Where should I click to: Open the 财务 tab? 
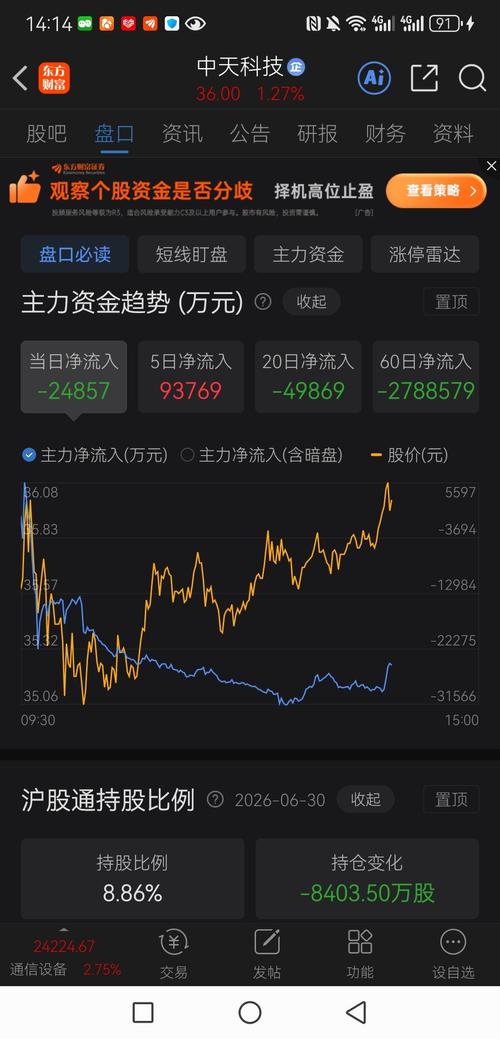(385, 133)
